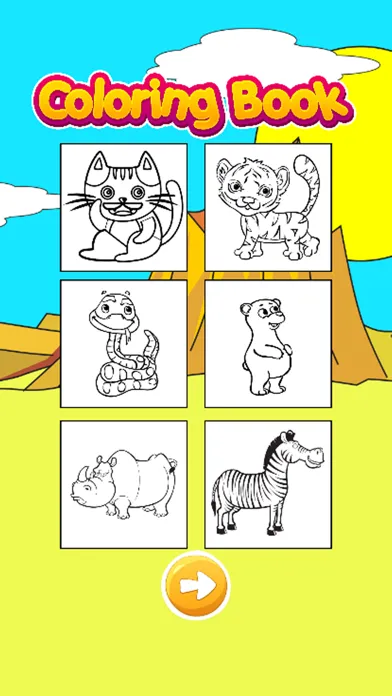
Task: Pick the rhinoceros drawing
Action: coord(124,485)
